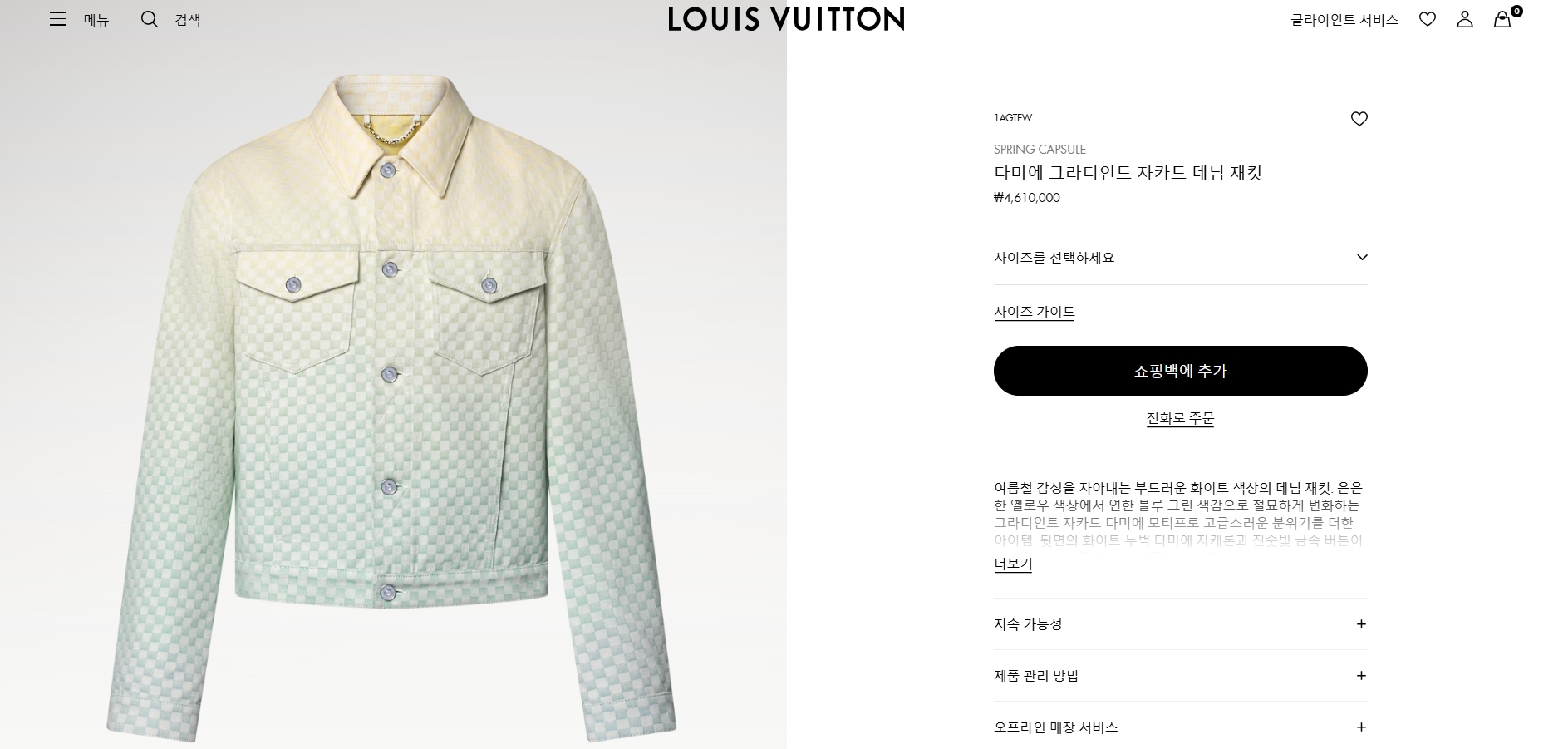Expand 오프라인 매장 서비스 section
This screenshot has height=749, width=1568.
point(1180,727)
